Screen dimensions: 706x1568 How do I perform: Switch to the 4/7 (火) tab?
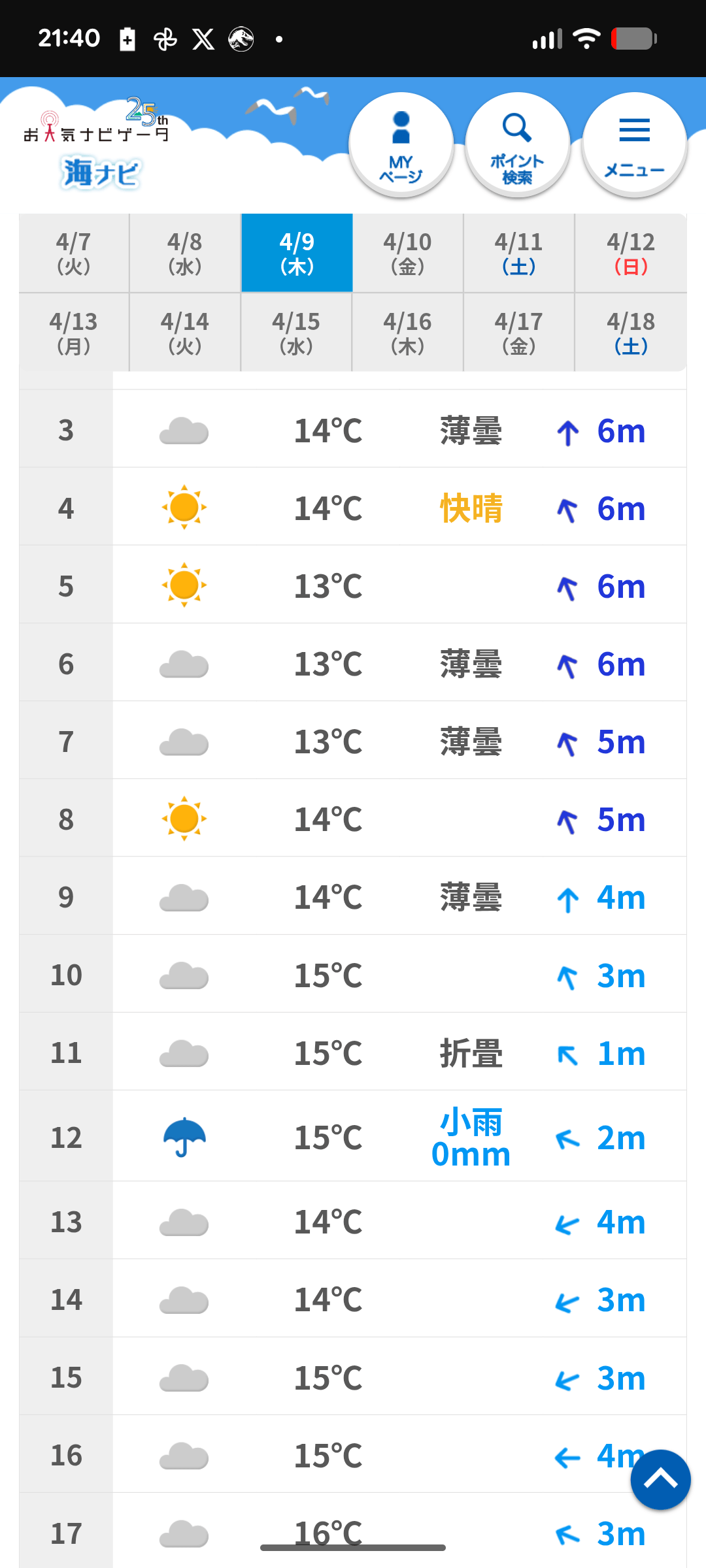(73, 252)
